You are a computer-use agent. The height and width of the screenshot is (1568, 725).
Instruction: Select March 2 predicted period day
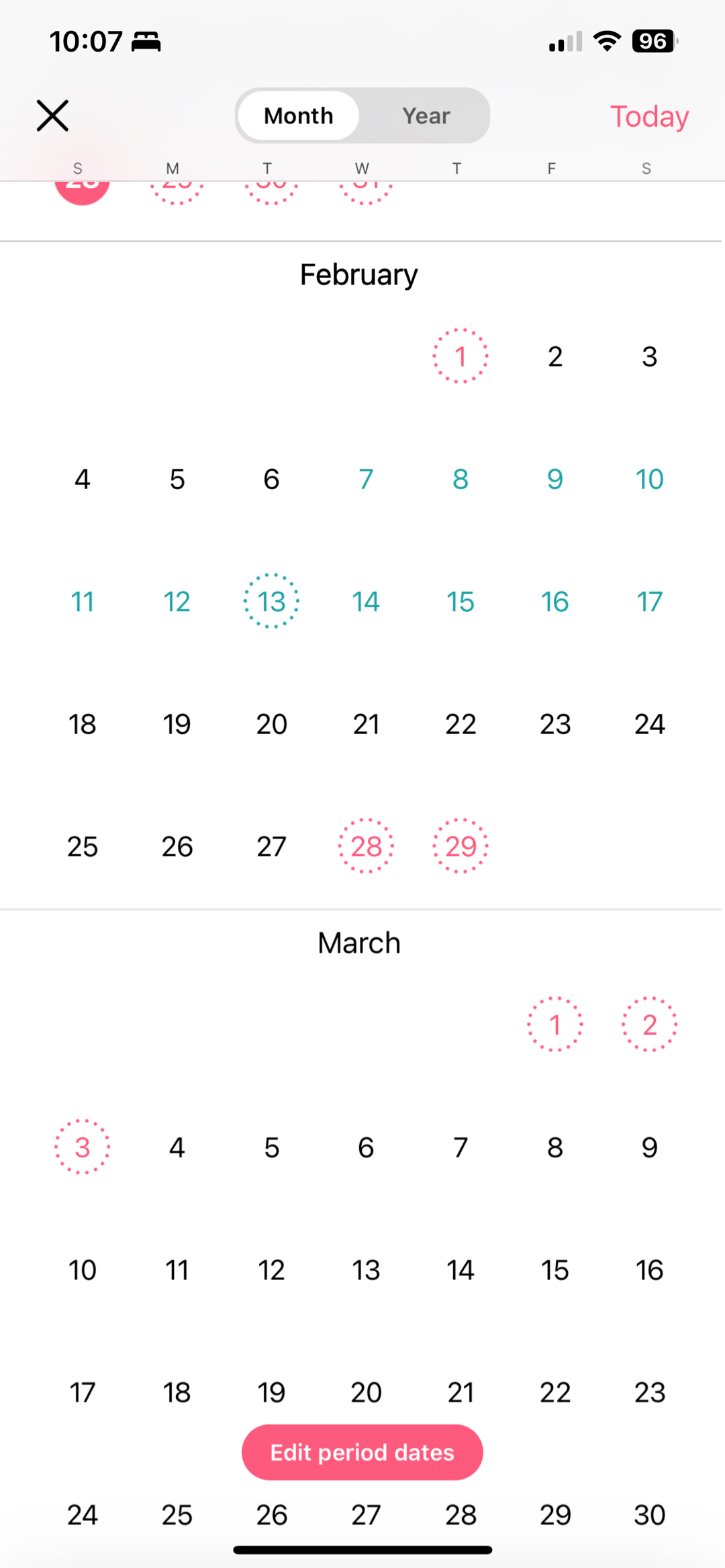[x=649, y=1025]
